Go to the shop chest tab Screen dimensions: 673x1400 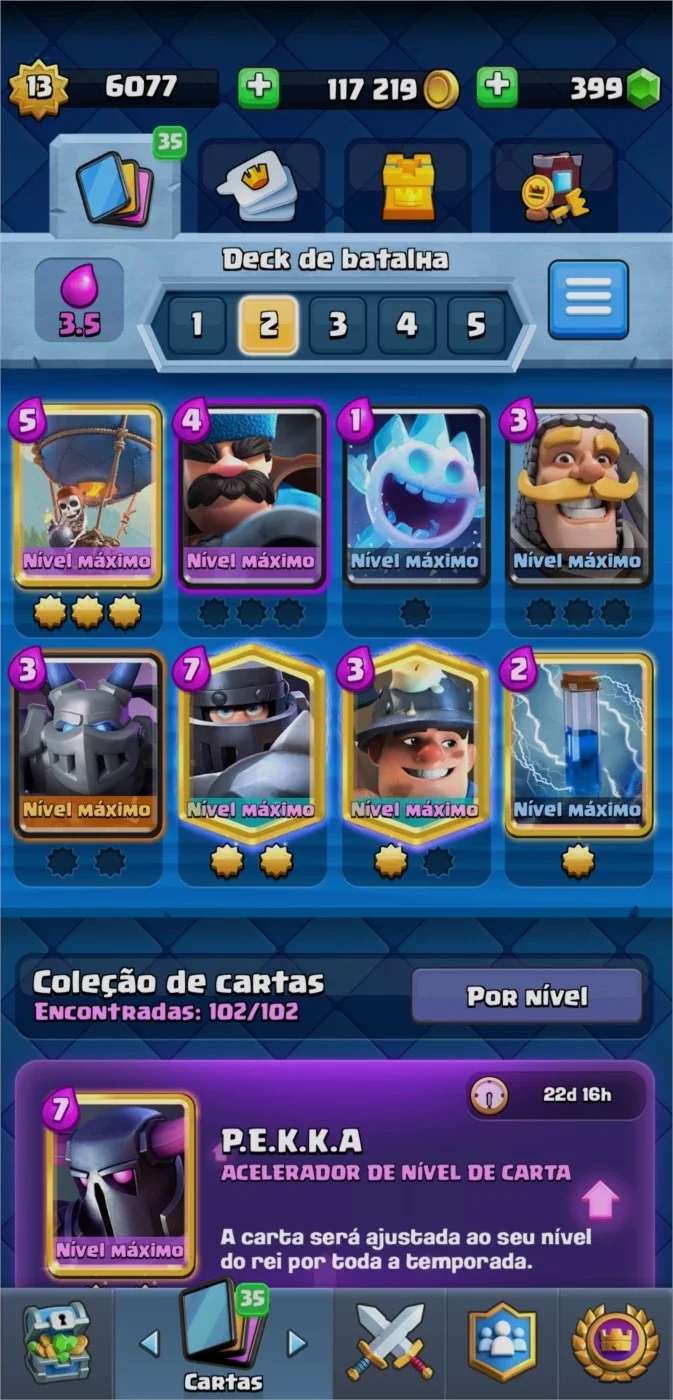[56, 1344]
